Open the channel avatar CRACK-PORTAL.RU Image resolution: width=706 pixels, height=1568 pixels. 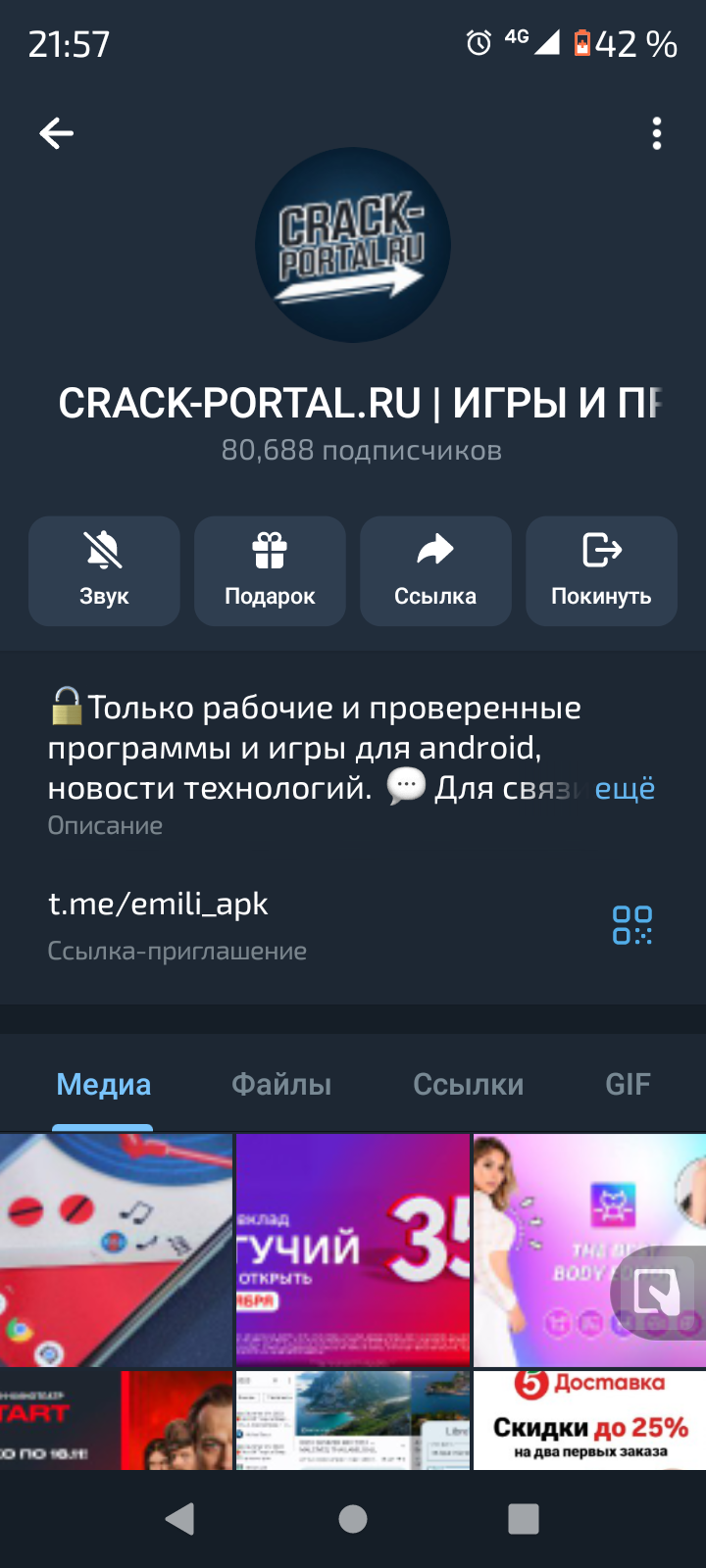point(353,245)
